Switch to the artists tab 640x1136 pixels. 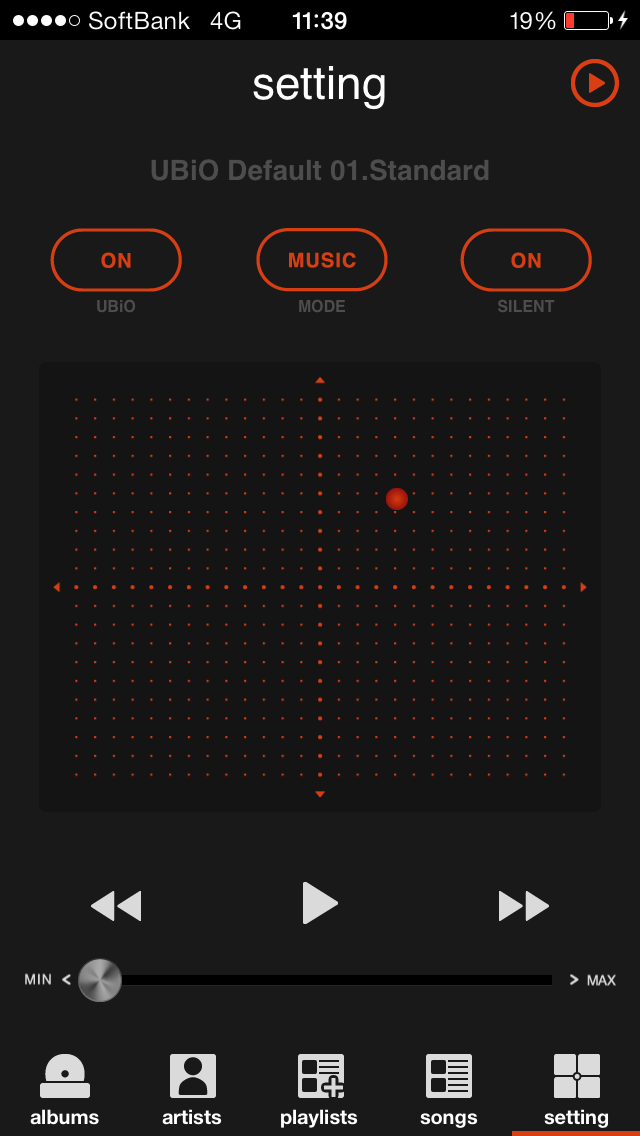[x=192, y=1090]
